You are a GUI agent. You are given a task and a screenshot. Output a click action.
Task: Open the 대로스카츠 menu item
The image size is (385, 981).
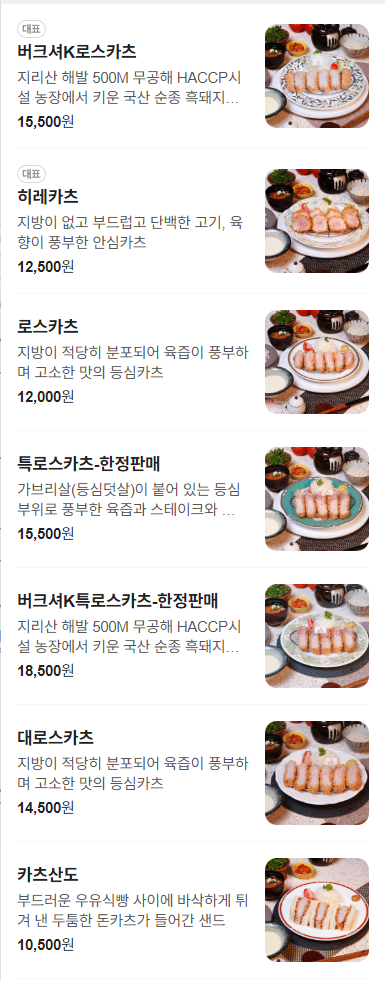(193, 773)
